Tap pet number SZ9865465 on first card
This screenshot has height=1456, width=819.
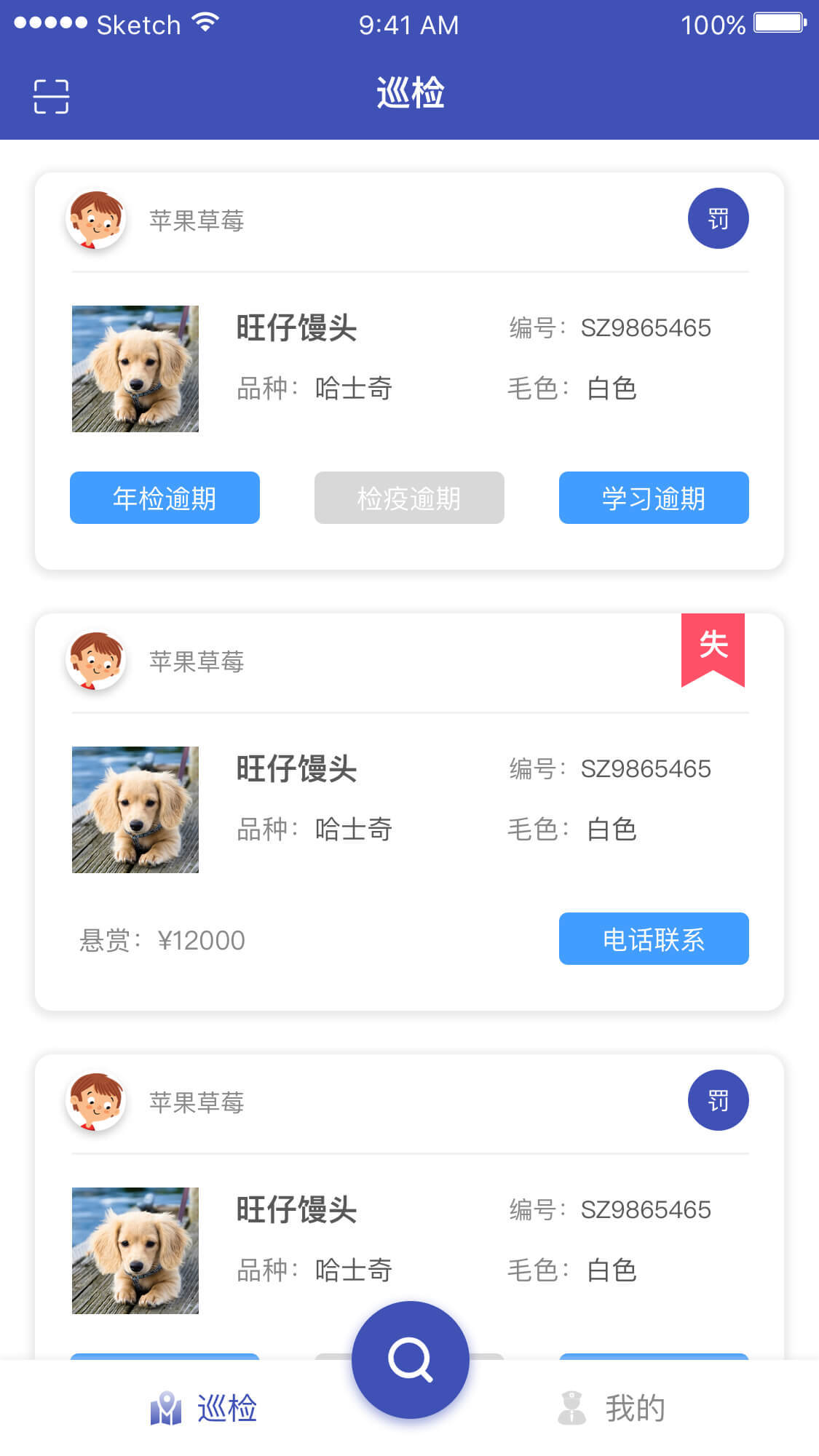tap(645, 328)
